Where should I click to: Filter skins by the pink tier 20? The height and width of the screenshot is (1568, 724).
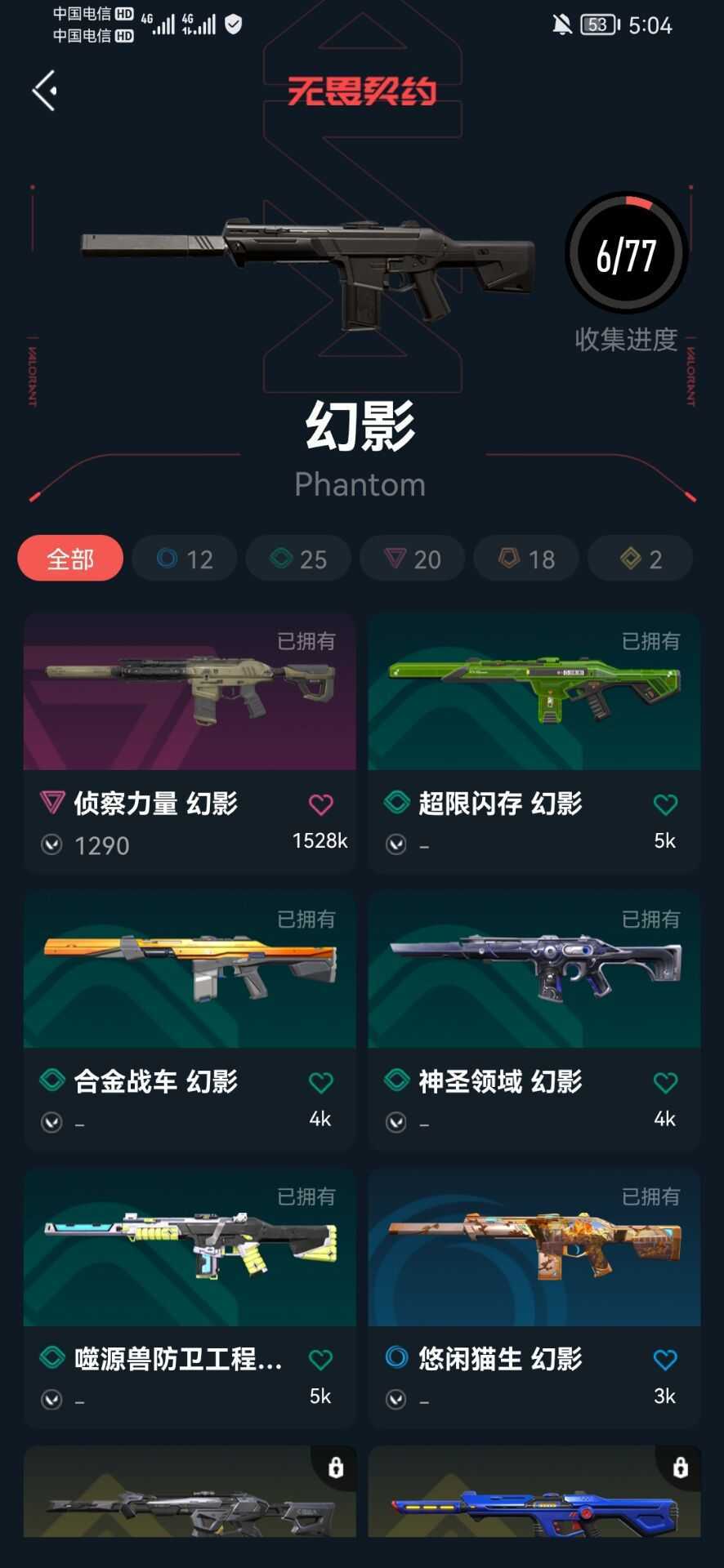(413, 559)
